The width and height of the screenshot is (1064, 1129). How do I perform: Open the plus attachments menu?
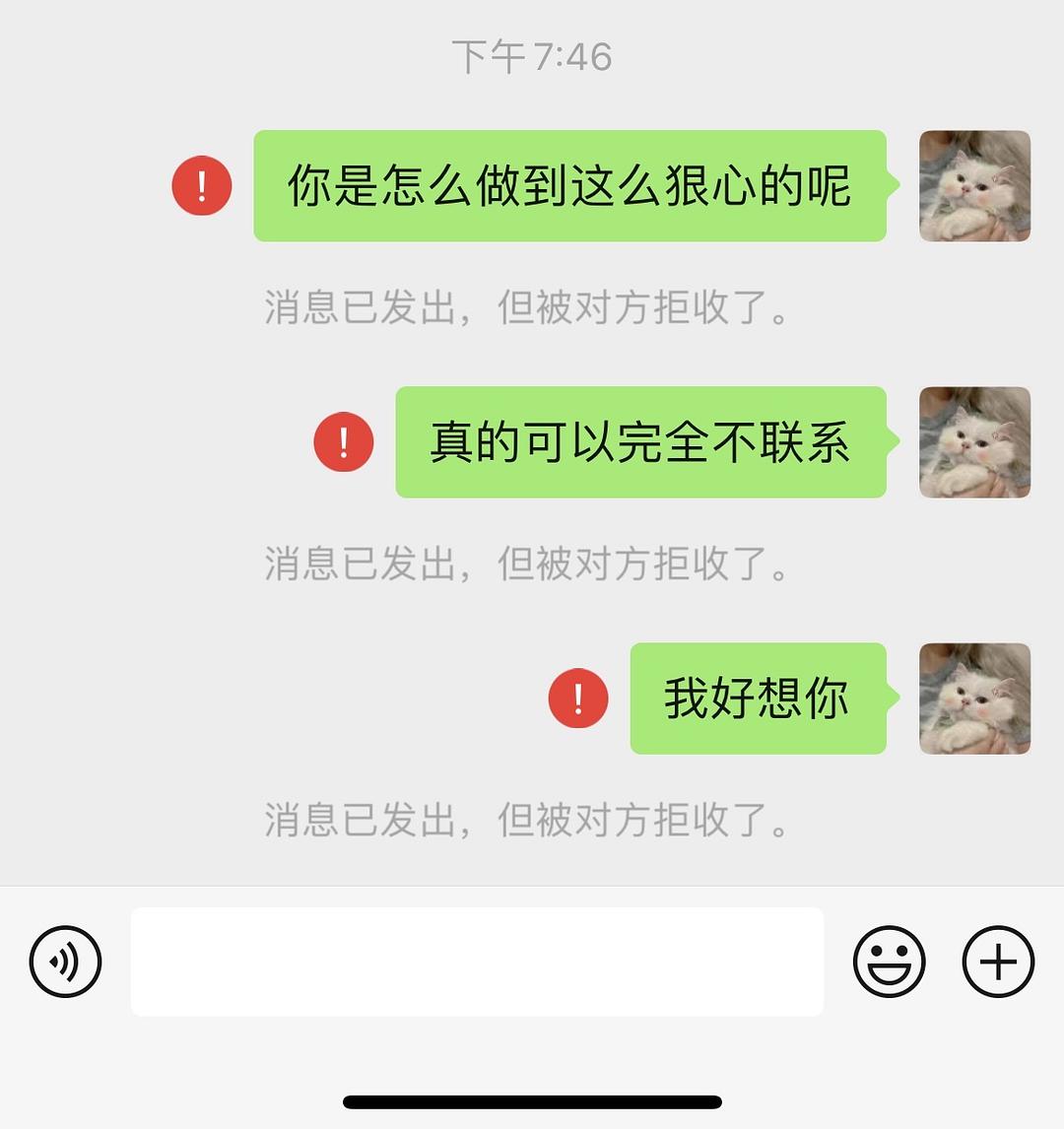[998, 962]
